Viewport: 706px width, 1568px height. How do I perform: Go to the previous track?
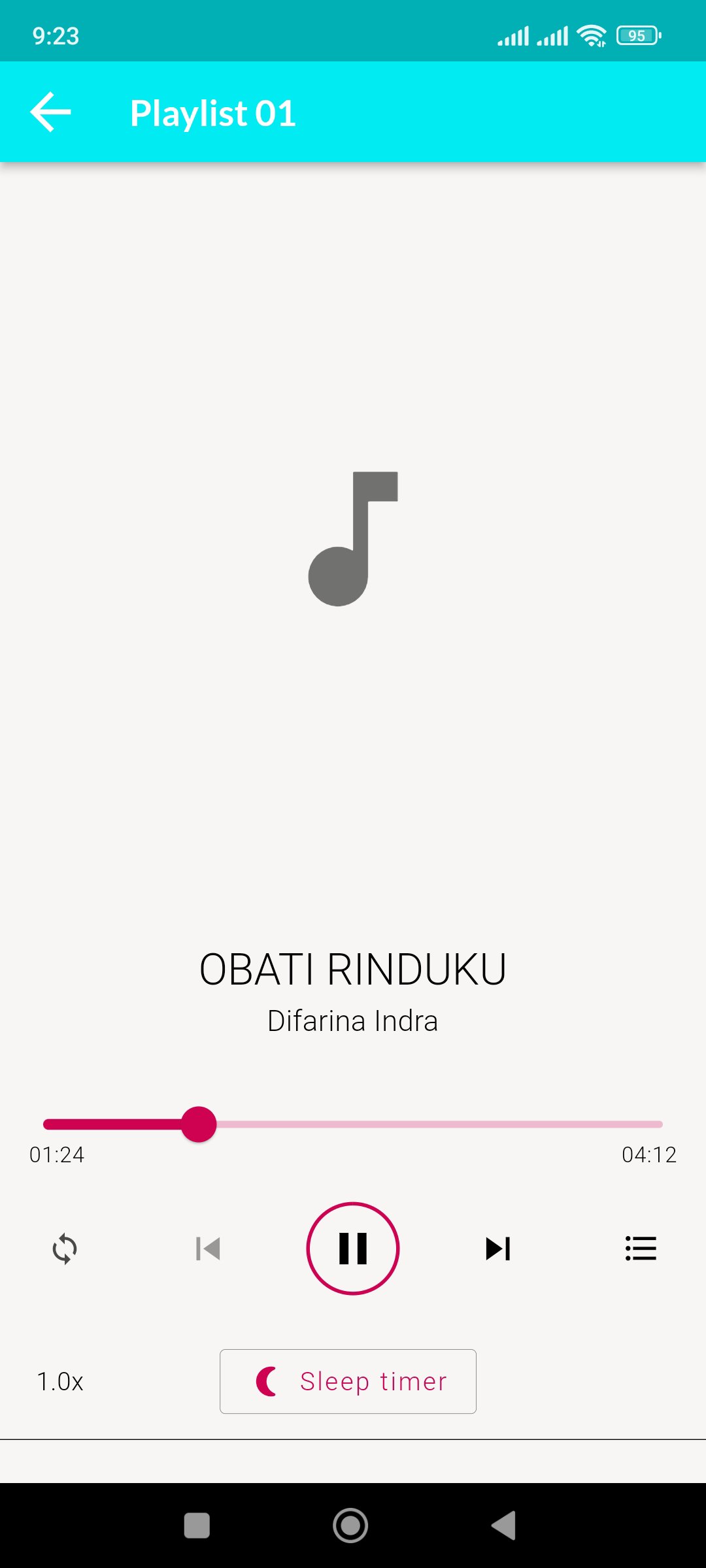[208, 1249]
